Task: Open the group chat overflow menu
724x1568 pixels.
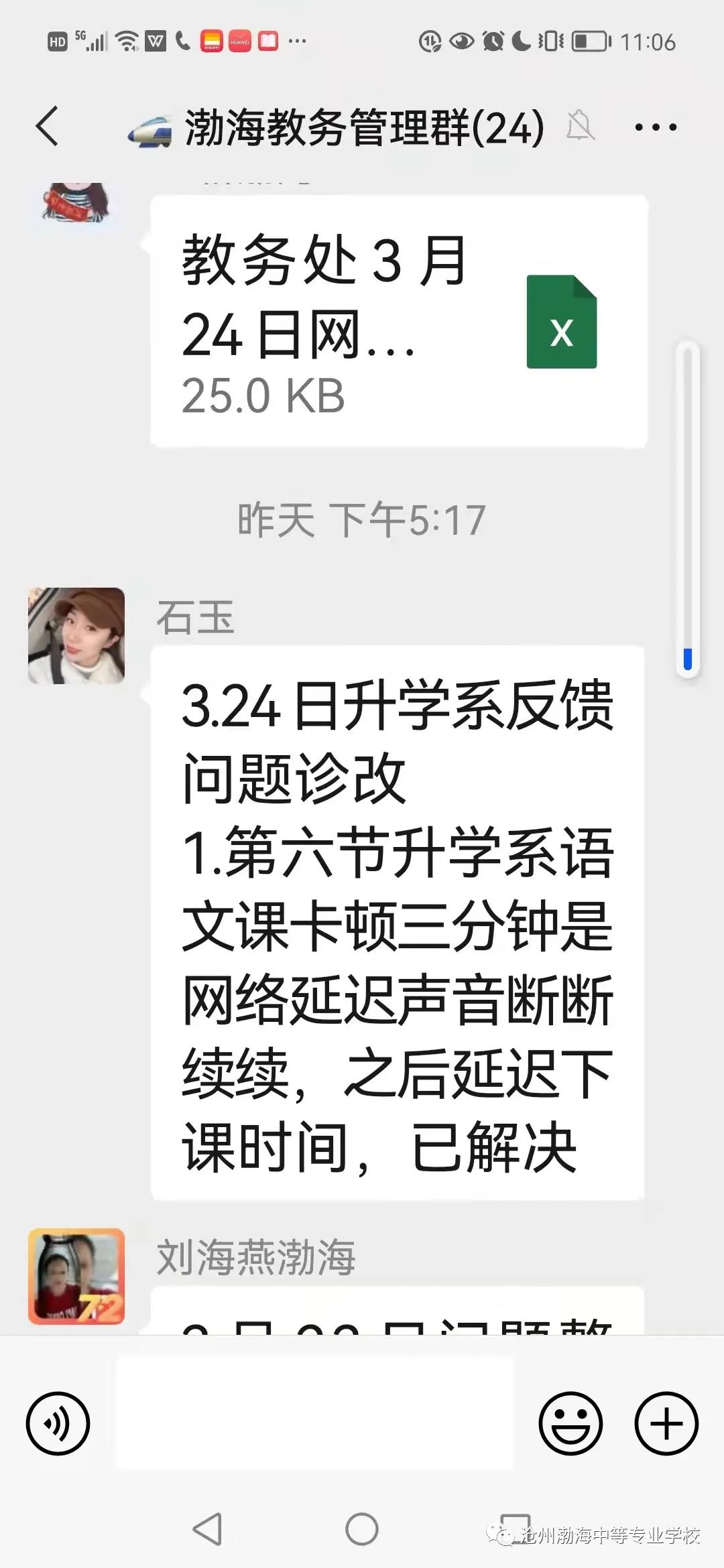Action: click(655, 127)
